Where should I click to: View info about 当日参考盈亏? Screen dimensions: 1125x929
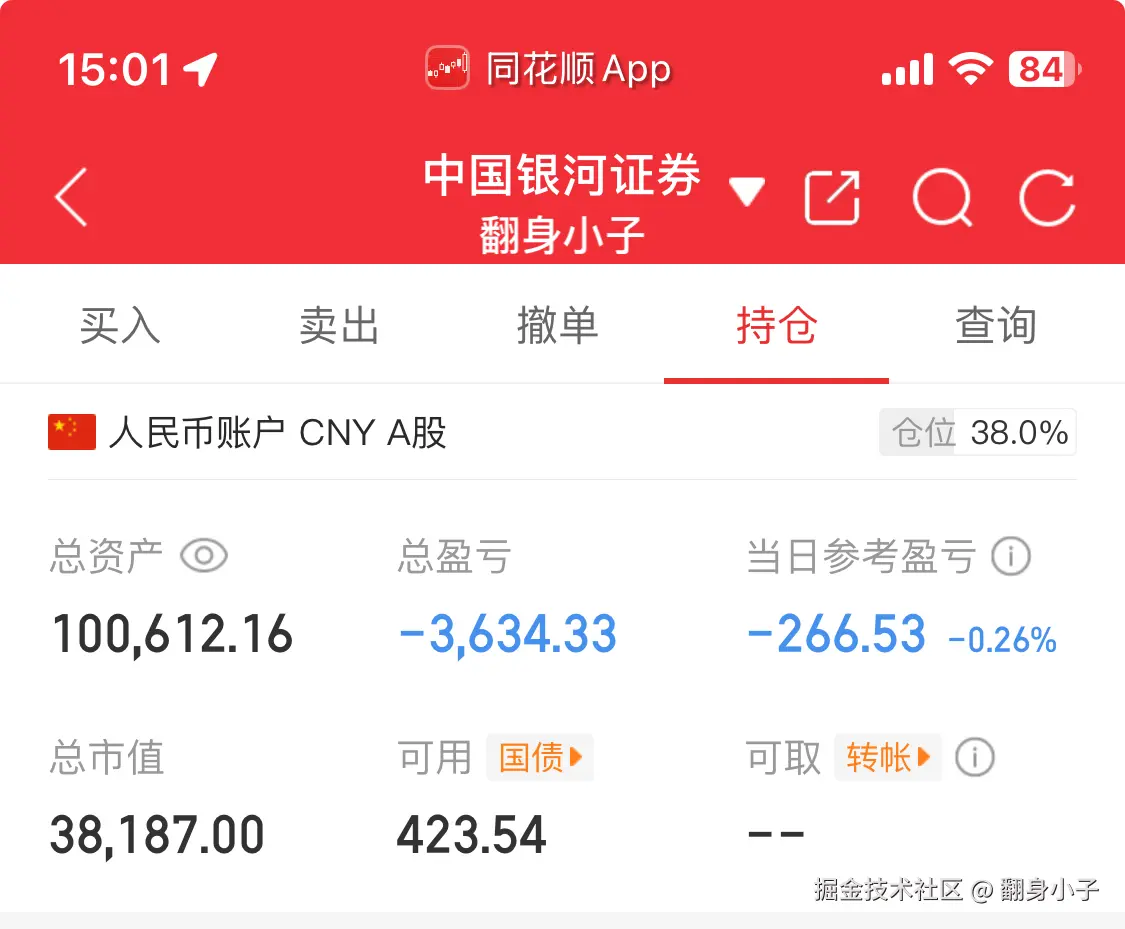coord(1010,556)
